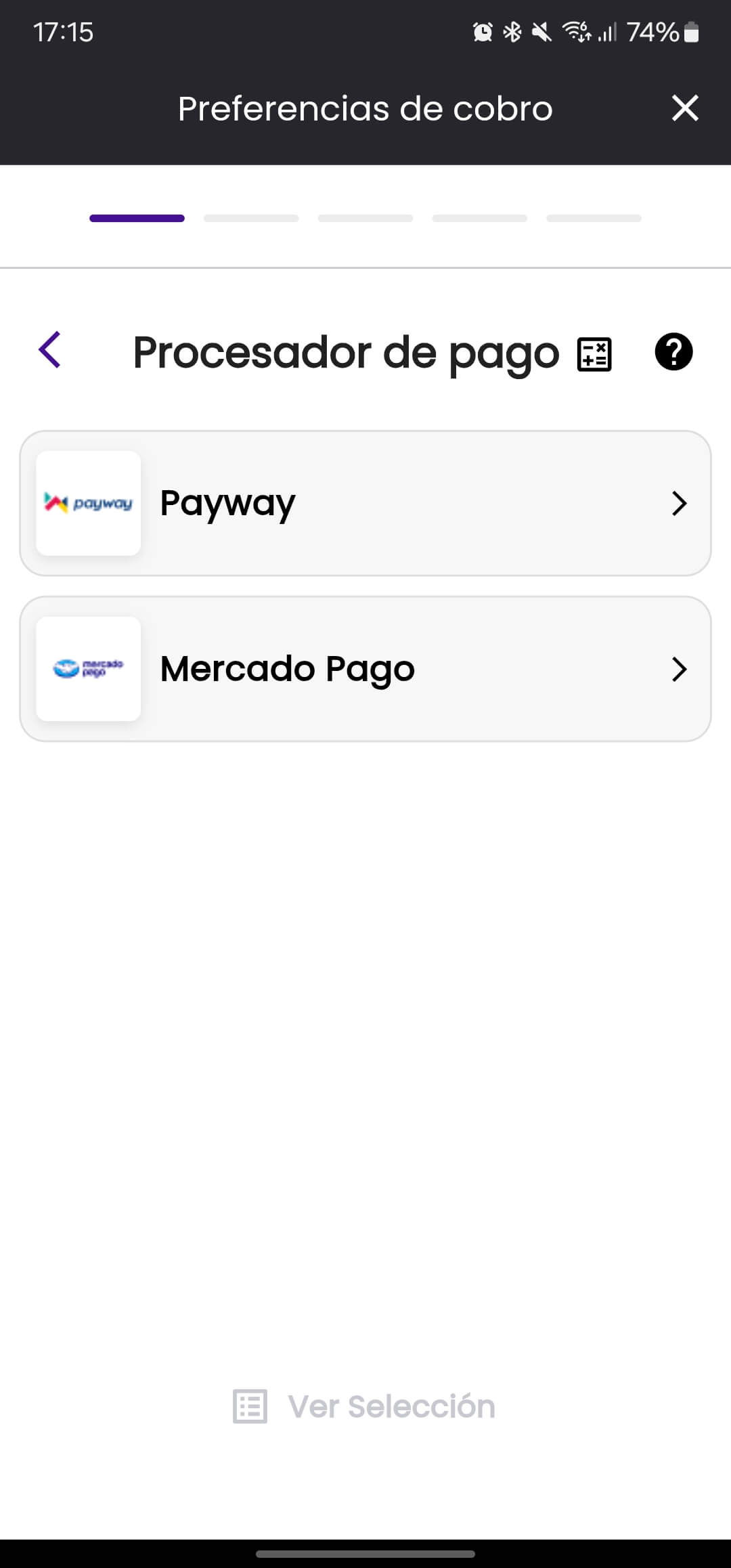Select Payway as payment processor
The width and height of the screenshot is (731, 1568).
pyautogui.click(x=365, y=503)
